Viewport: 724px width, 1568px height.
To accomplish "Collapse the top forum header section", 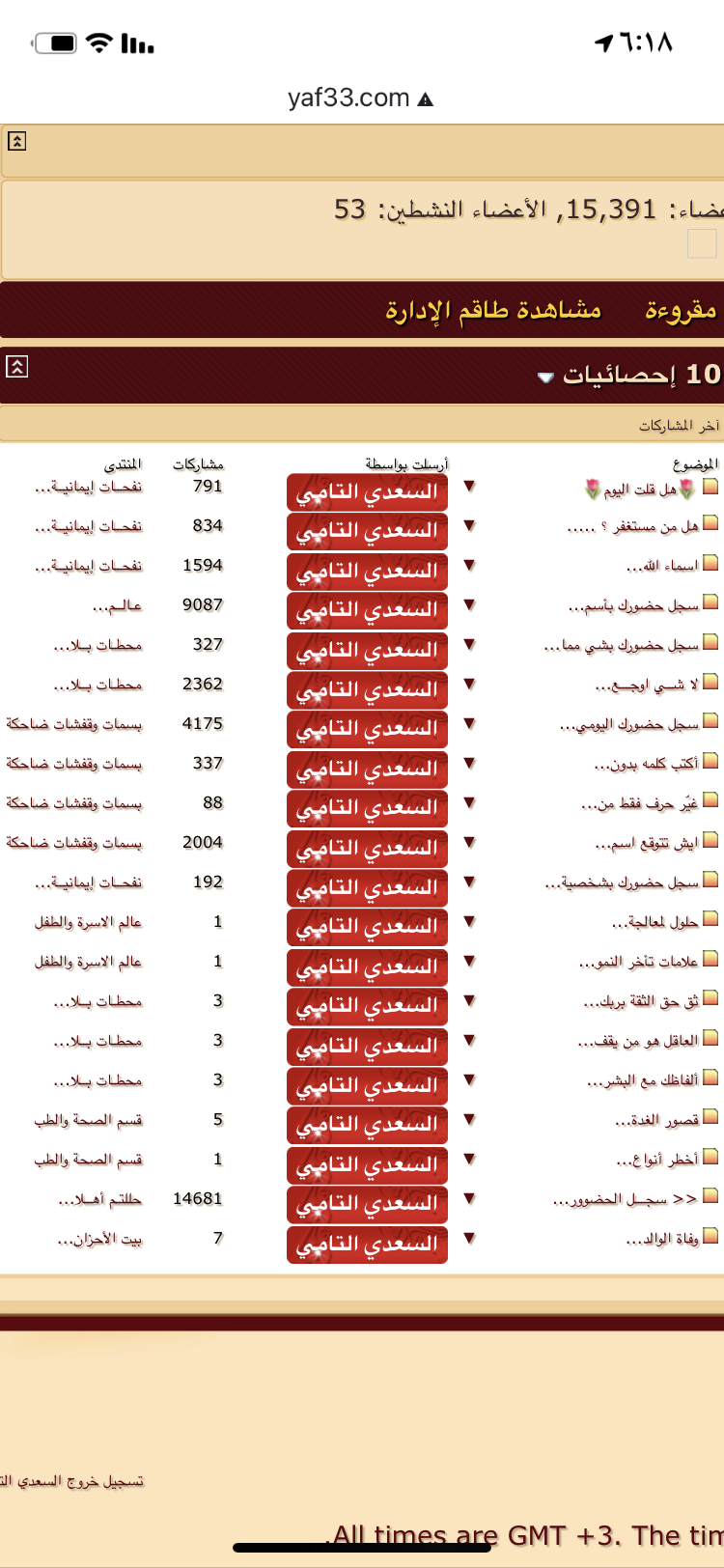I will [x=16, y=141].
